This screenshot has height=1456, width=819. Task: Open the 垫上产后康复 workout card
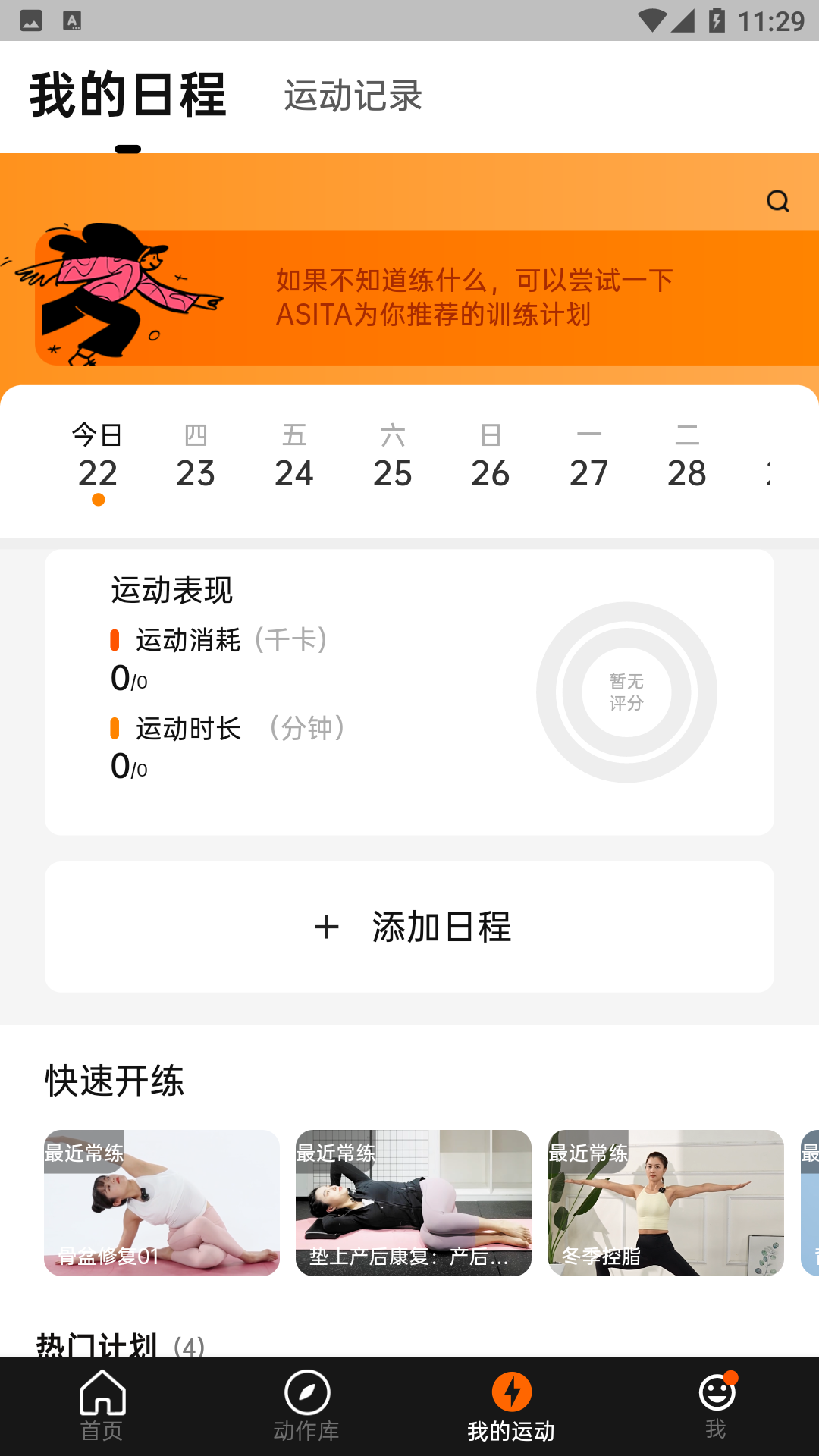[413, 1203]
